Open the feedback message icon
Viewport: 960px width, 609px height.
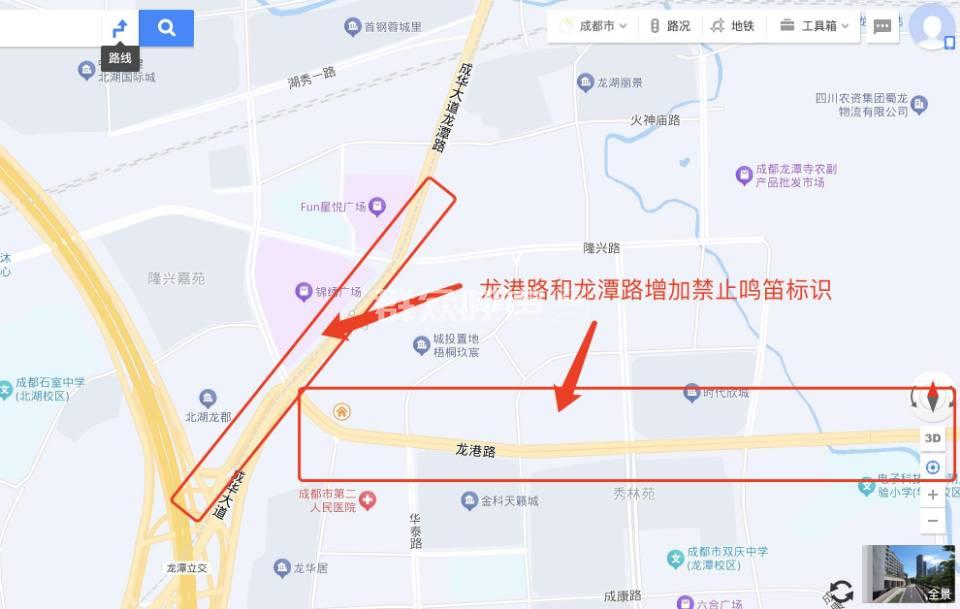click(x=882, y=27)
